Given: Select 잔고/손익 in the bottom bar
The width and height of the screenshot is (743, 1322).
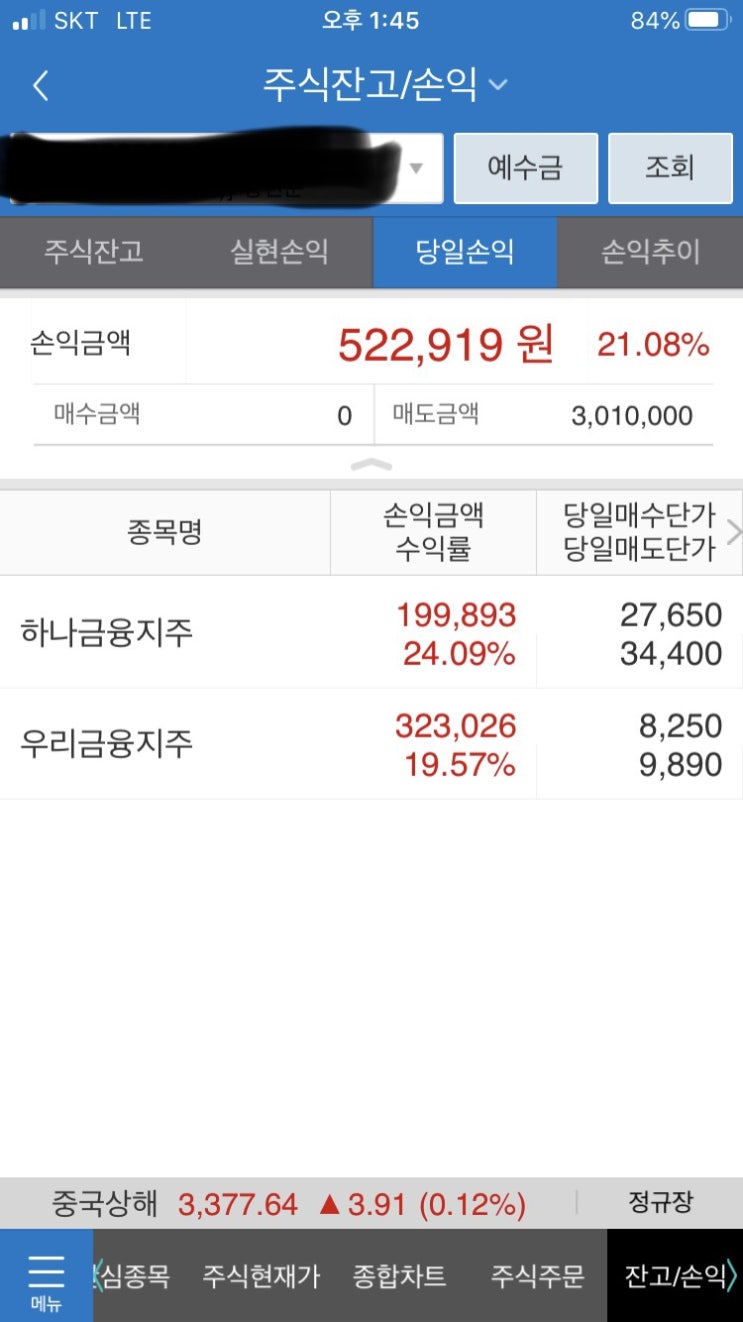Looking at the screenshot, I should [x=675, y=1276].
